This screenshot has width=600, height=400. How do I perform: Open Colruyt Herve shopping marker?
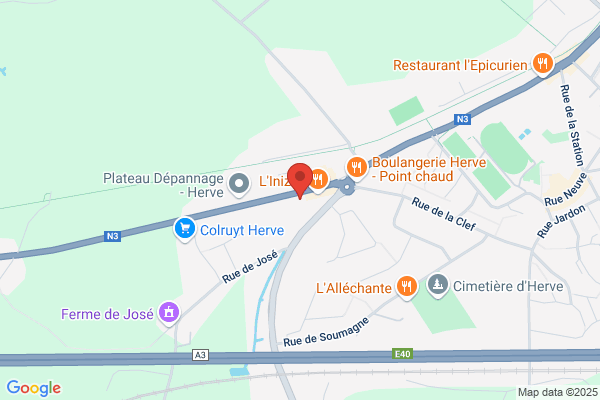(184, 230)
